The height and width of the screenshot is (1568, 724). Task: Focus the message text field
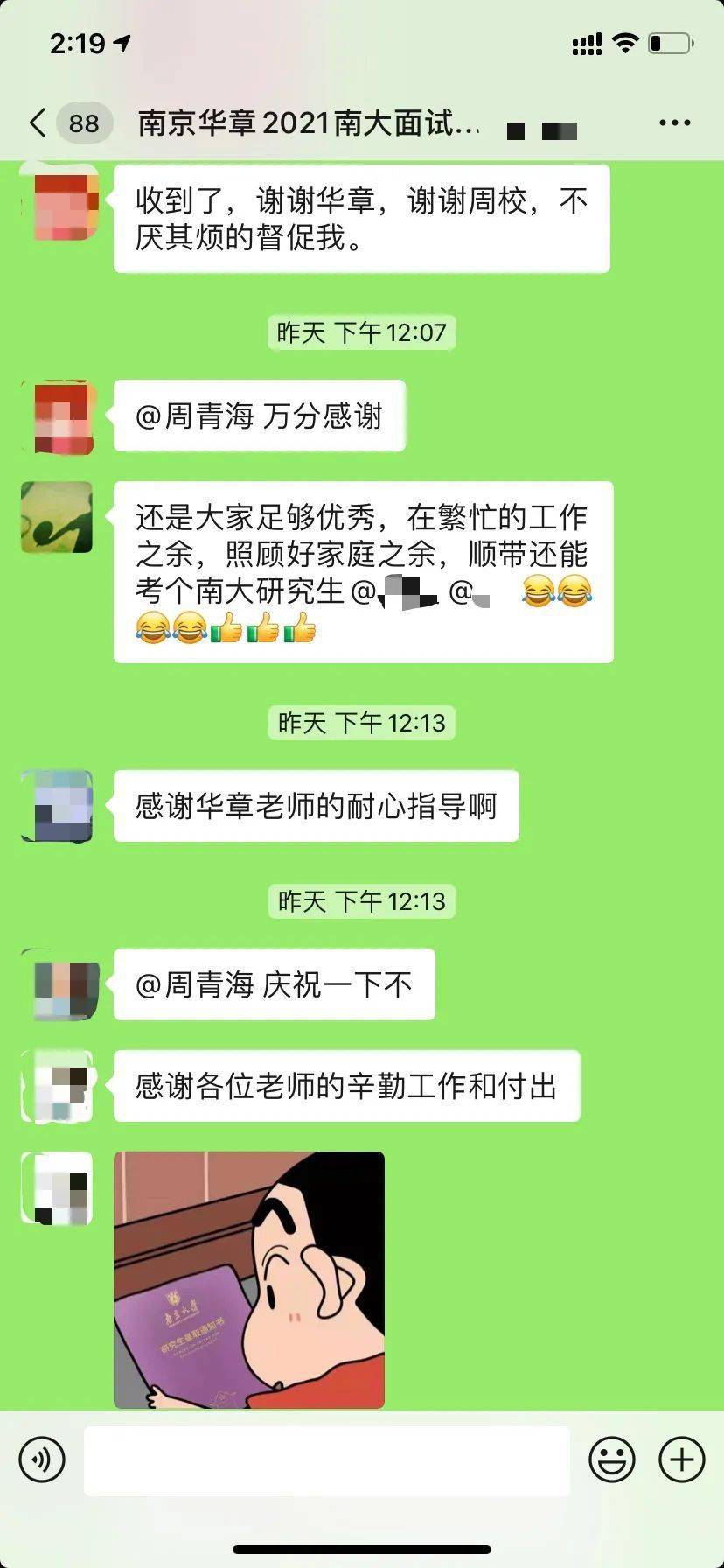click(x=326, y=1459)
